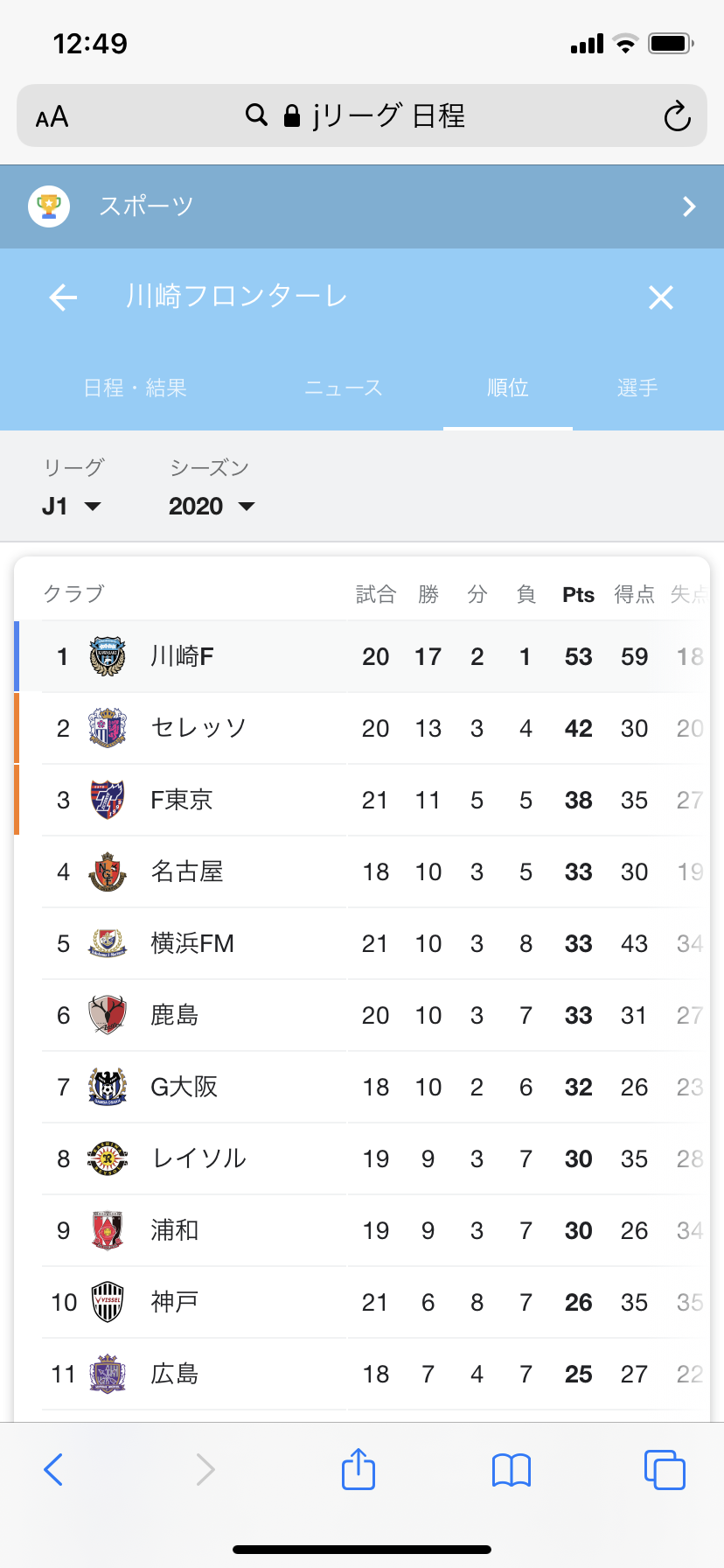This screenshot has height=1568, width=724.
Task: Tap the Safari back button
Action: click(53, 1469)
